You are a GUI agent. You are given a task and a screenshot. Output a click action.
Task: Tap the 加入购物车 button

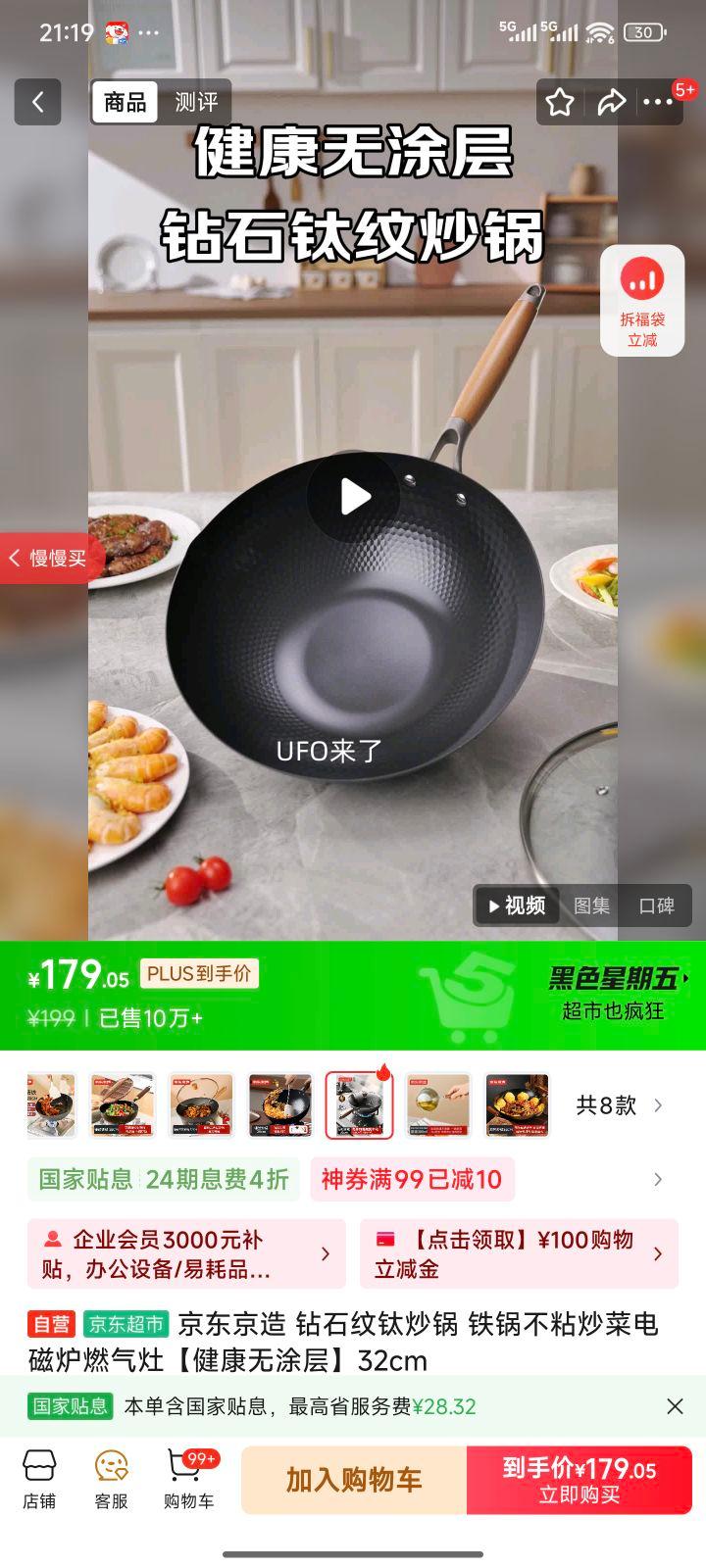(x=354, y=1478)
